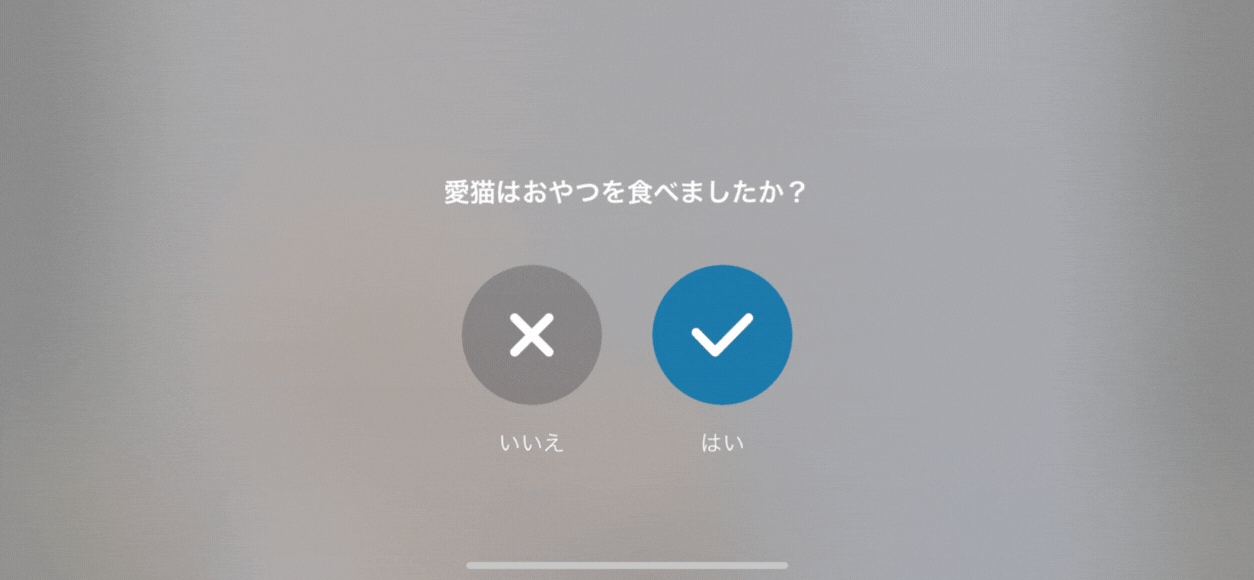
Task: Answer いいえ with the cross button
Action: click(x=531, y=335)
